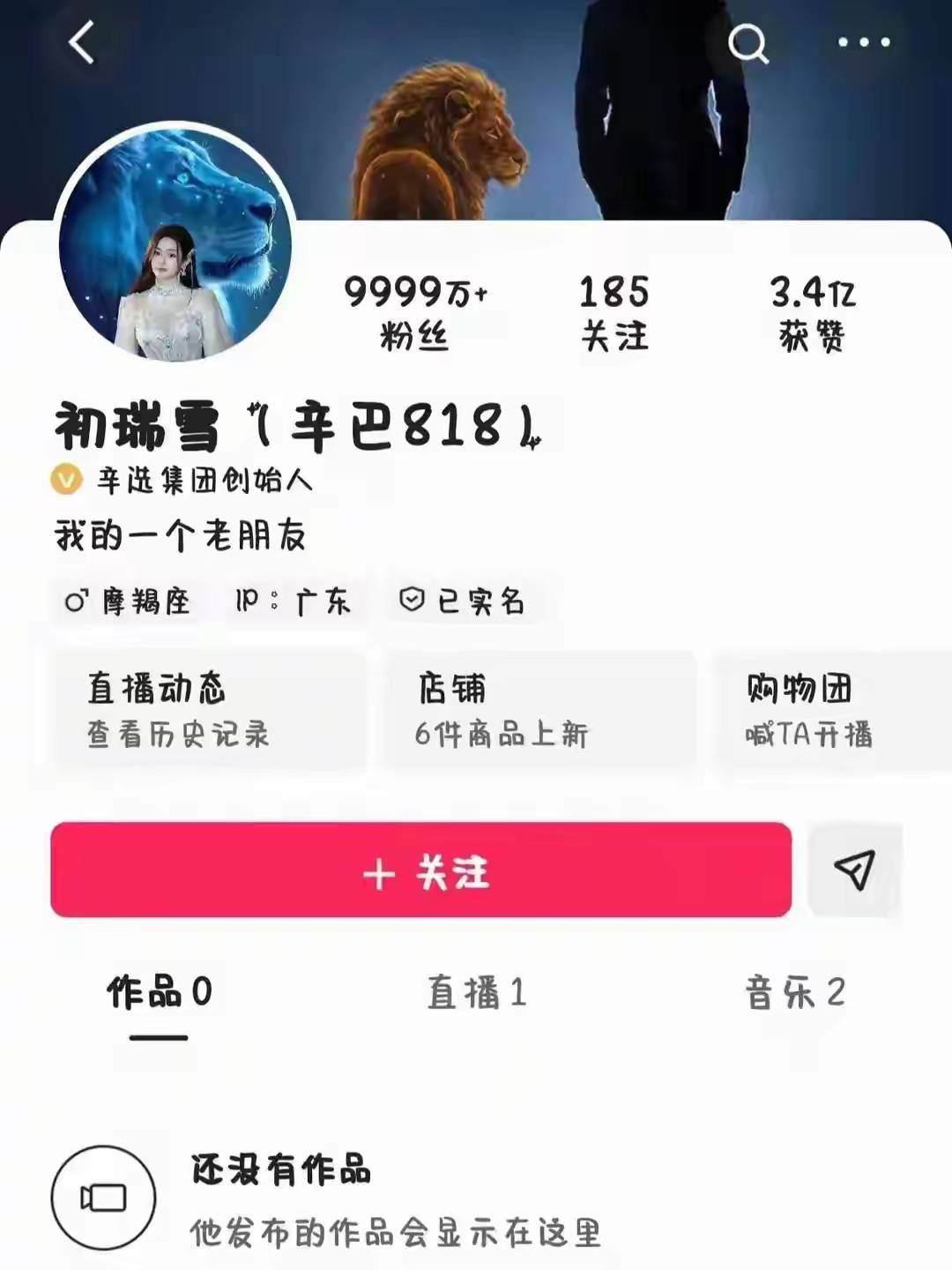Viewport: 952px width, 1270px height.
Task: Open the 直播动态 card
Action: pos(207,710)
